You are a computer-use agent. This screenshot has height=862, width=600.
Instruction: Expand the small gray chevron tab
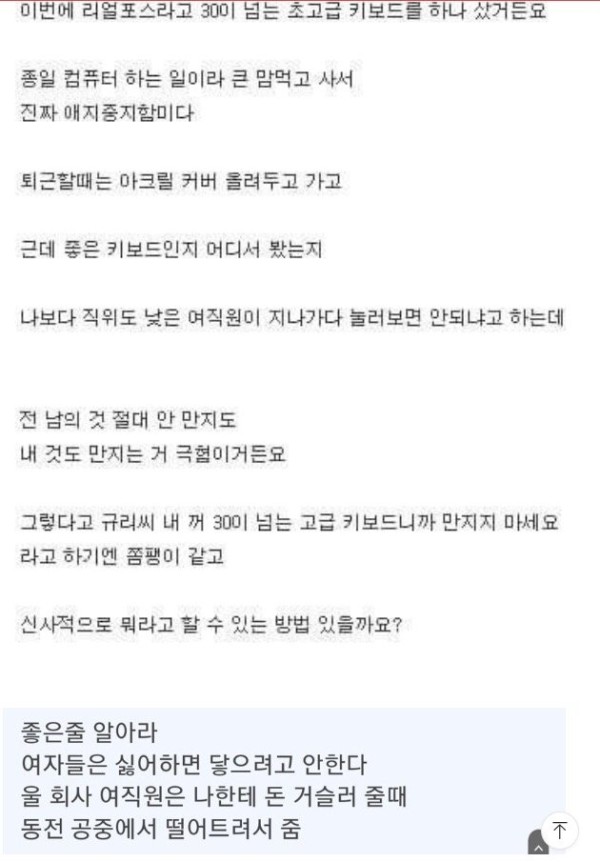pos(540,850)
